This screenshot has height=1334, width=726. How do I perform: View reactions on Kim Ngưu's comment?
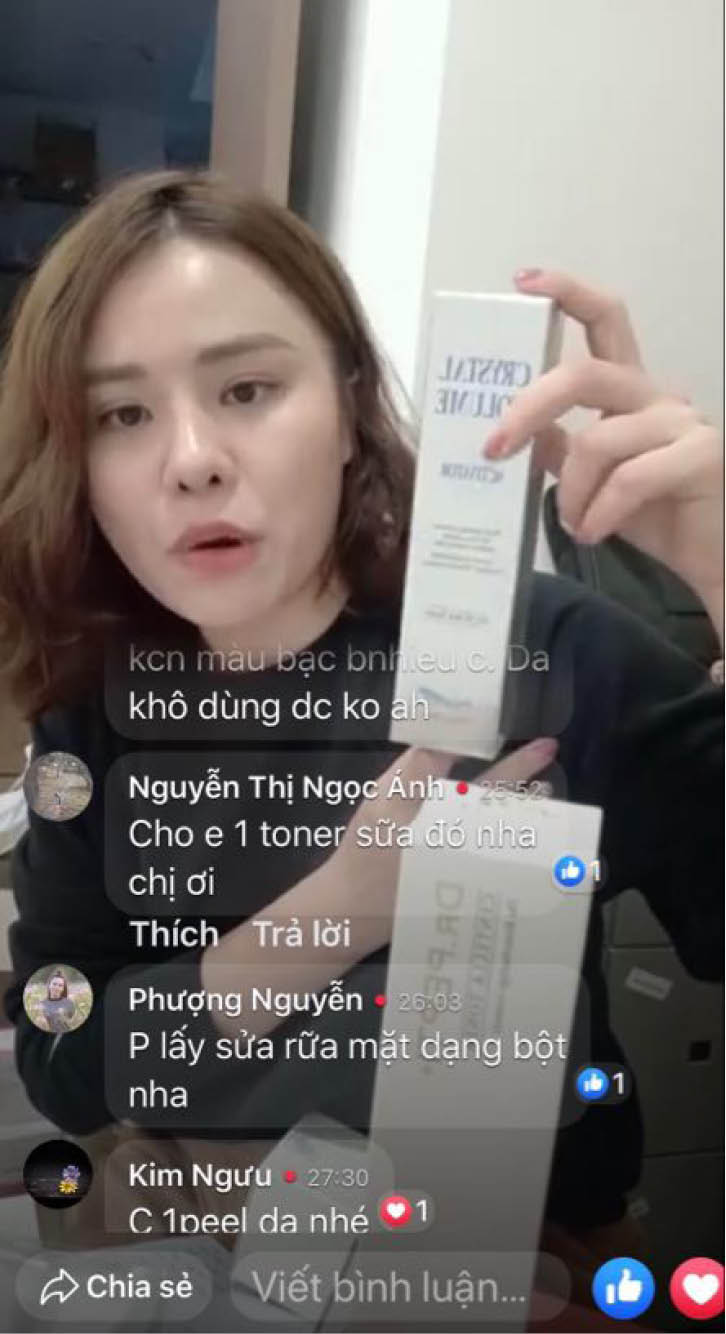407,1213
